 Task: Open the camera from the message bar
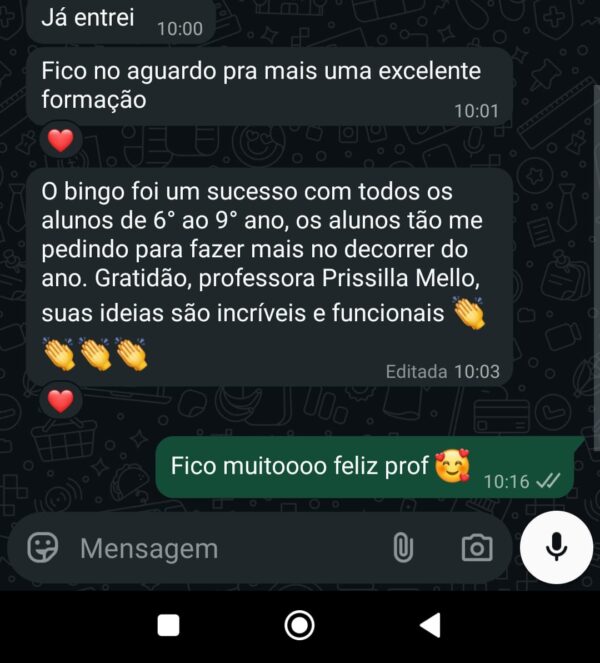pyautogui.click(x=476, y=548)
